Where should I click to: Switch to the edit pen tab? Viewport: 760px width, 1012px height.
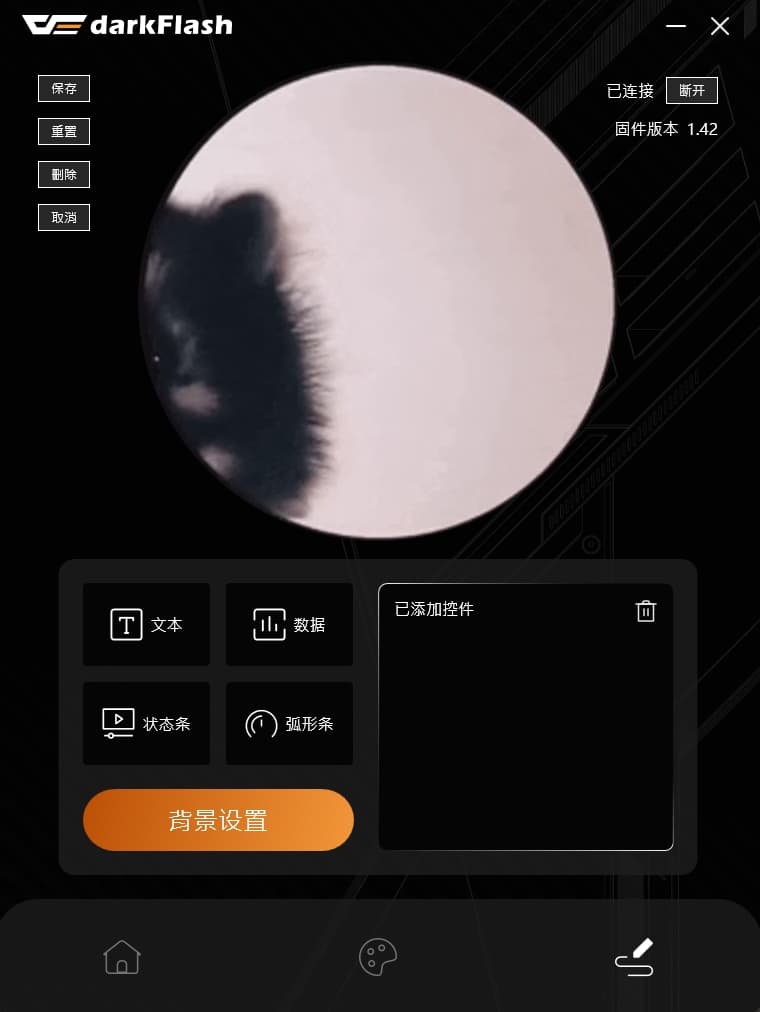click(634, 957)
